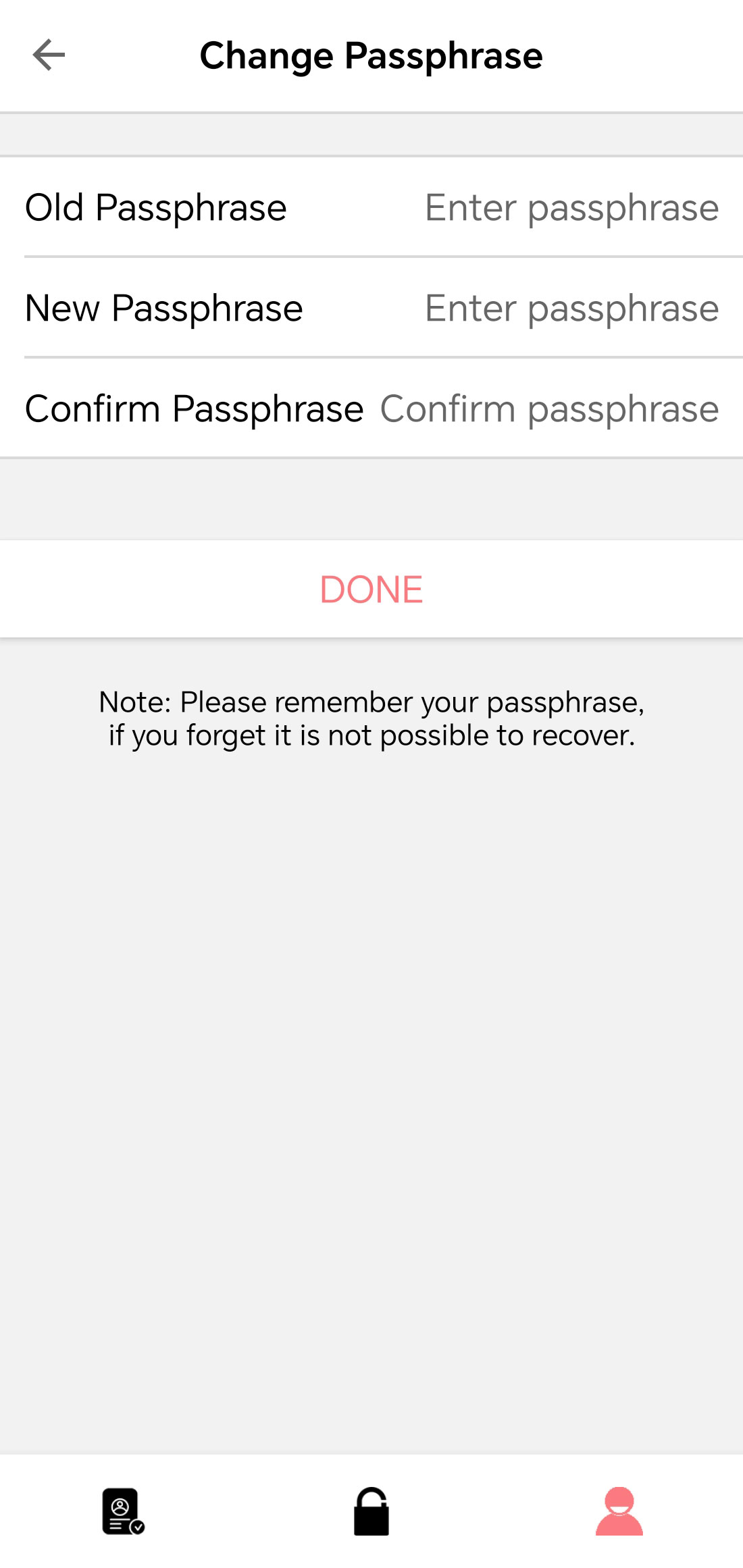Tap the Old Passphrase input field
This screenshot has height=1568, width=743.
[x=571, y=207]
